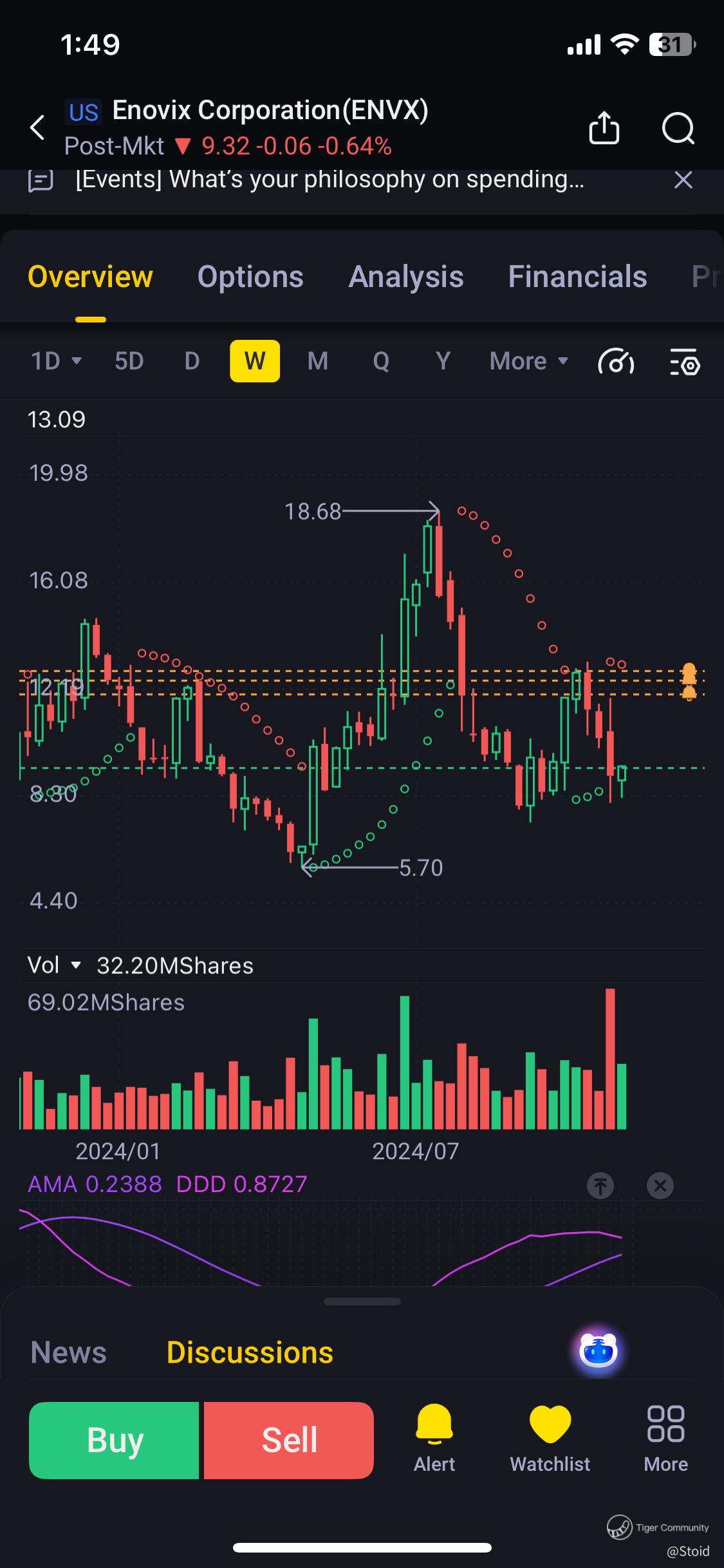Image resolution: width=724 pixels, height=1568 pixels.
Task: Set a price Alert
Action: tap(434, 1440)
